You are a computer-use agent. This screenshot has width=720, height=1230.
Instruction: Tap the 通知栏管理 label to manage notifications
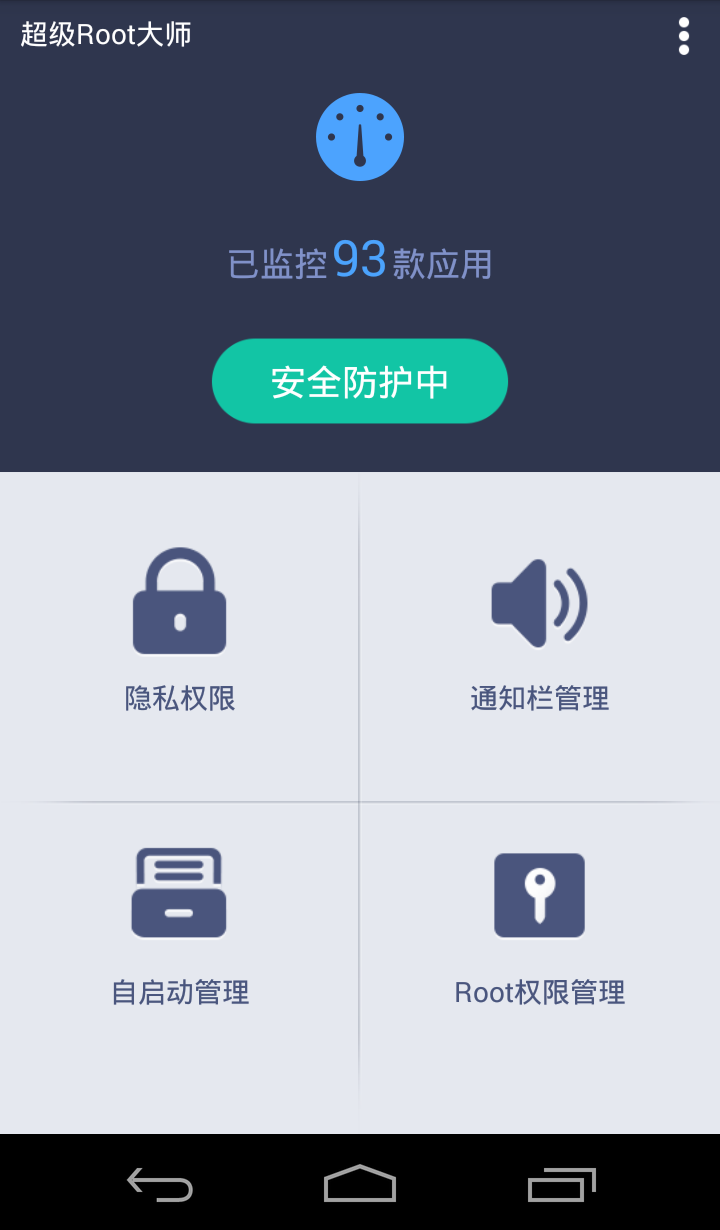(540, 699)
